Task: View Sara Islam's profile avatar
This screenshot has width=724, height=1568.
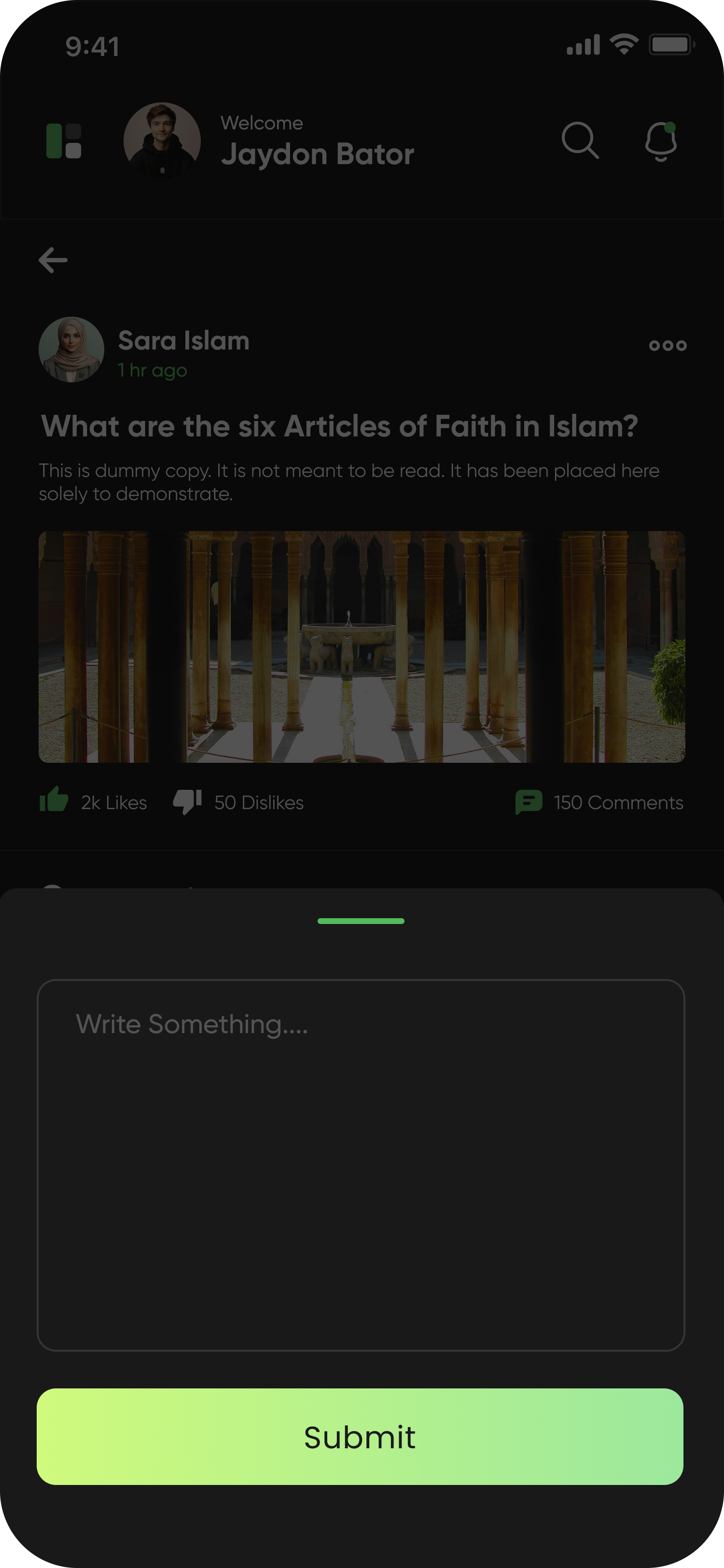Action: pyautogui.click(x=71, y=350)
